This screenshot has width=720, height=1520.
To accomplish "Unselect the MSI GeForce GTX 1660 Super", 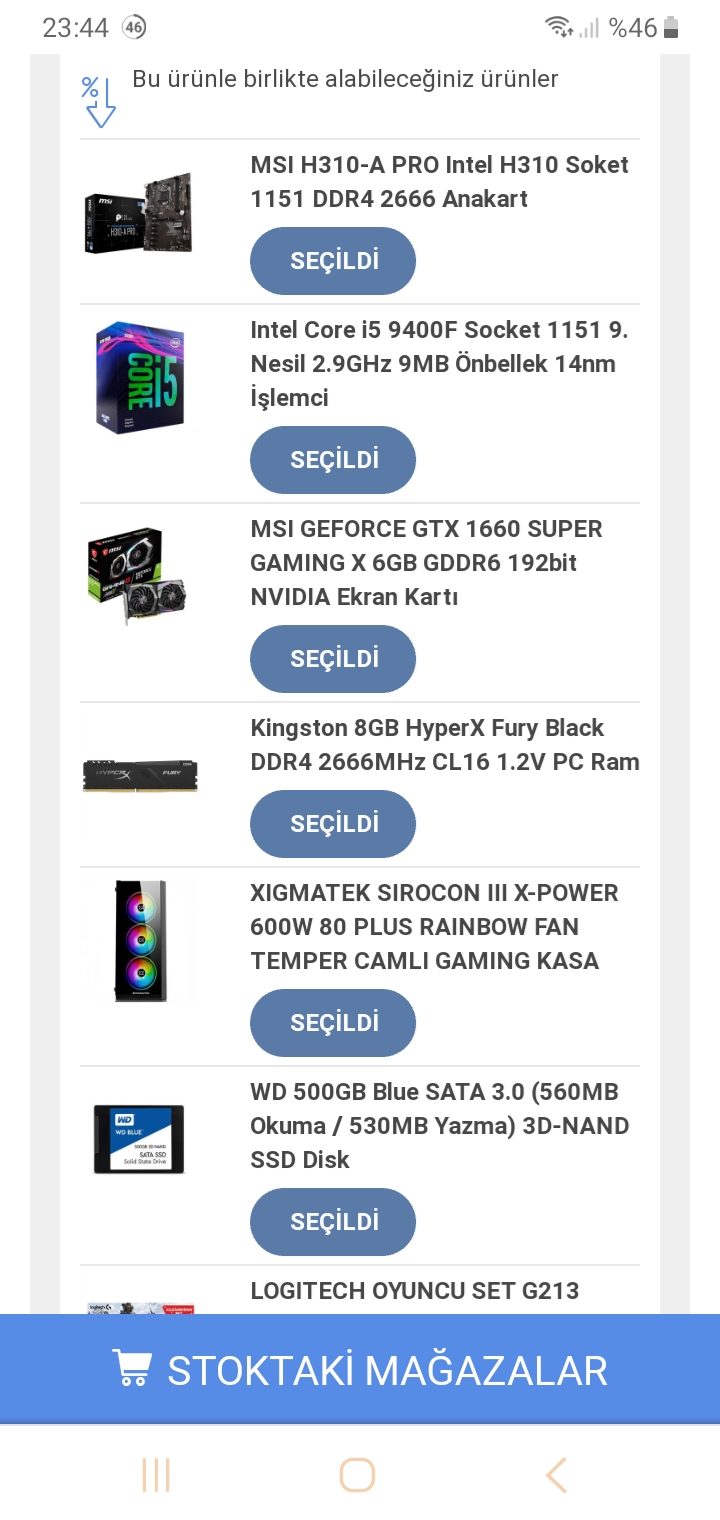I will [333, 659].
